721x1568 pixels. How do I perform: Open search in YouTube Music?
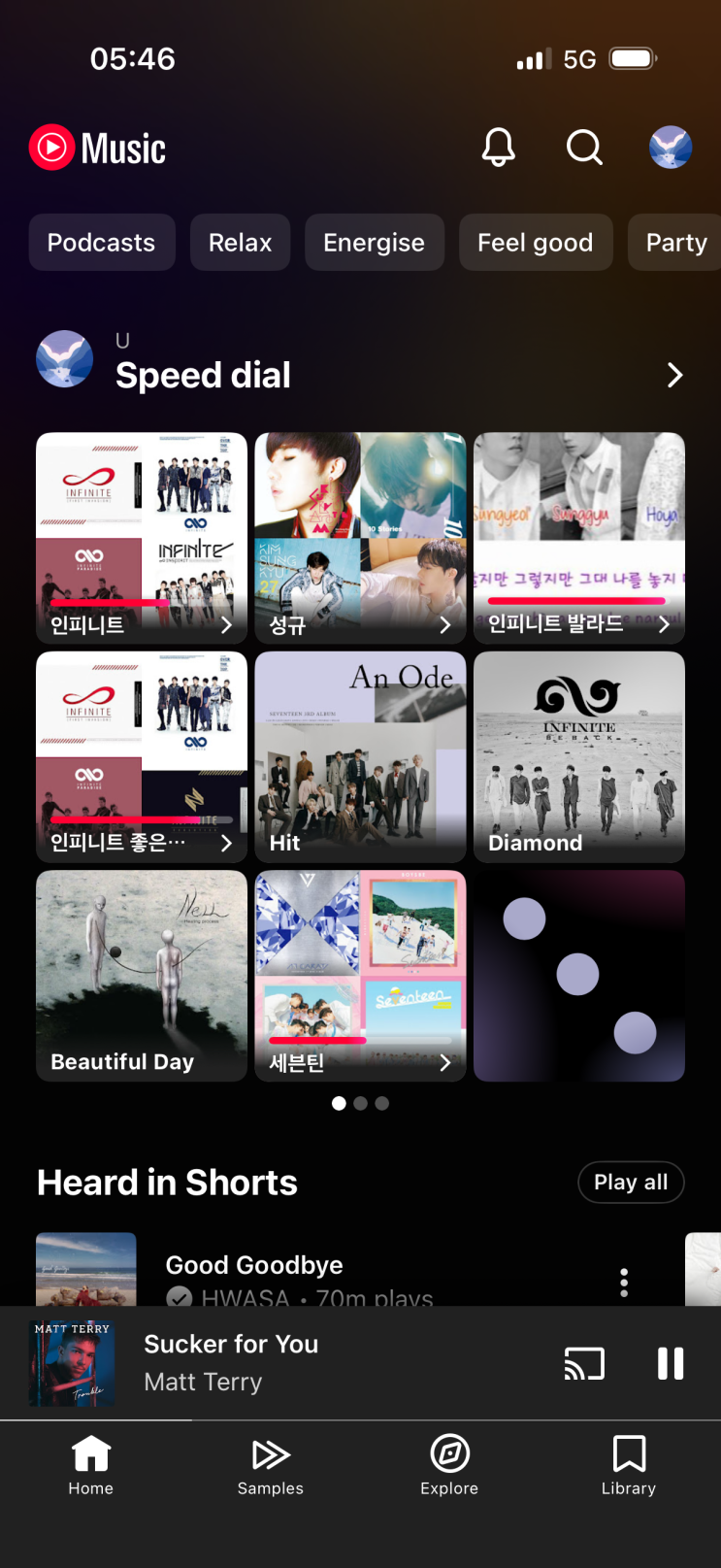584,148
